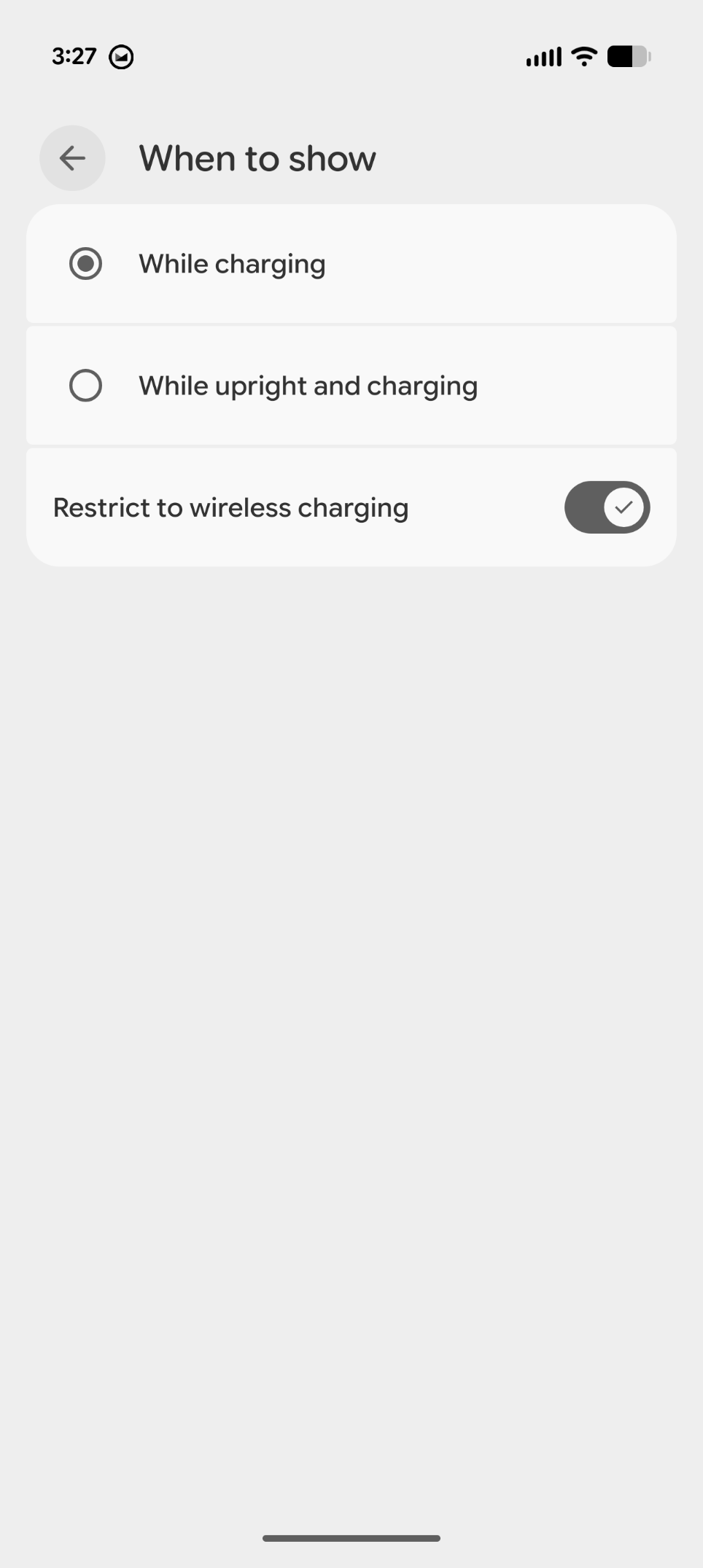Go back using the arrow button
The width and height of the screenshot is (703, 1568).
pos(72,158)
